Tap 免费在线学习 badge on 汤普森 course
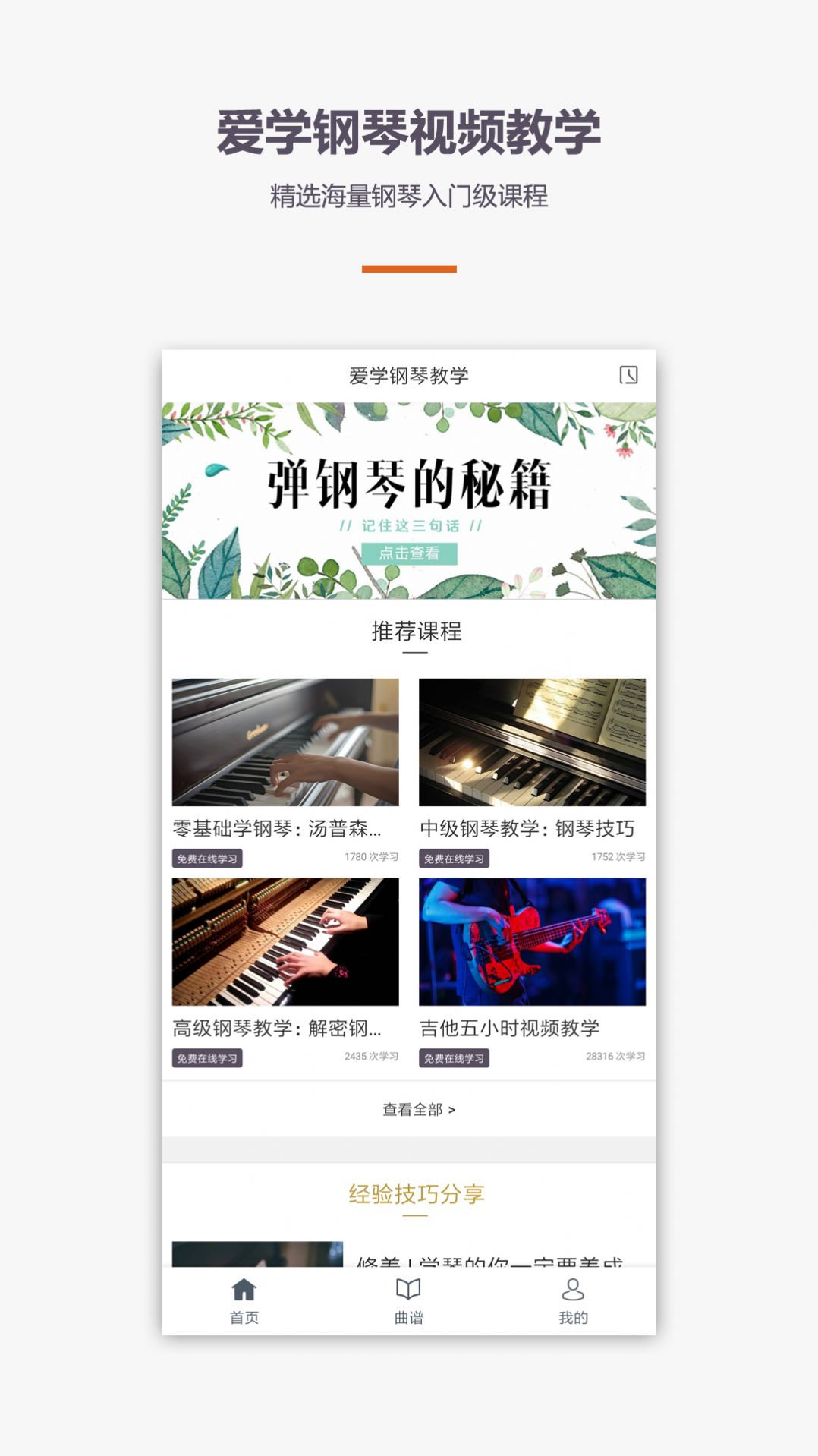The image size is (818, 1456). pyautogui.click(x=207, y=859)
